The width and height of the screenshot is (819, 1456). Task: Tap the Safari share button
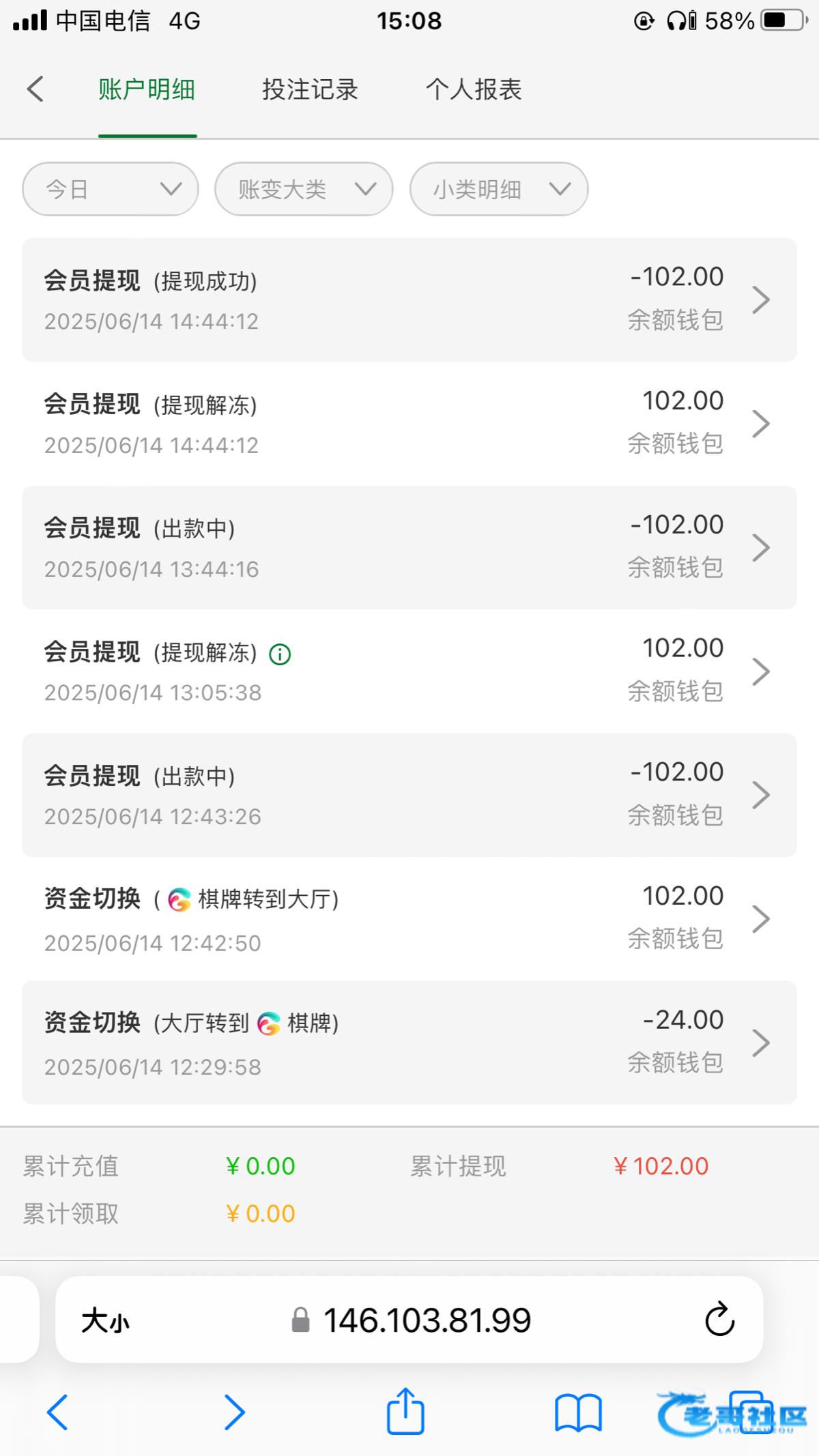tap(405, 1411)
